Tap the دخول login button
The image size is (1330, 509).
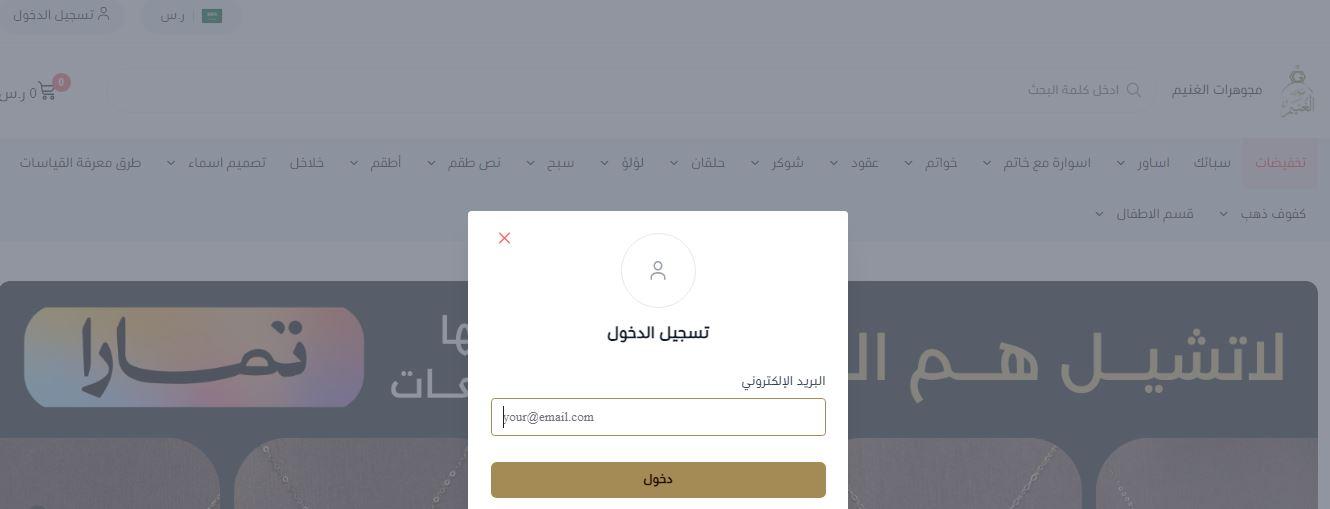pos(658,480)
